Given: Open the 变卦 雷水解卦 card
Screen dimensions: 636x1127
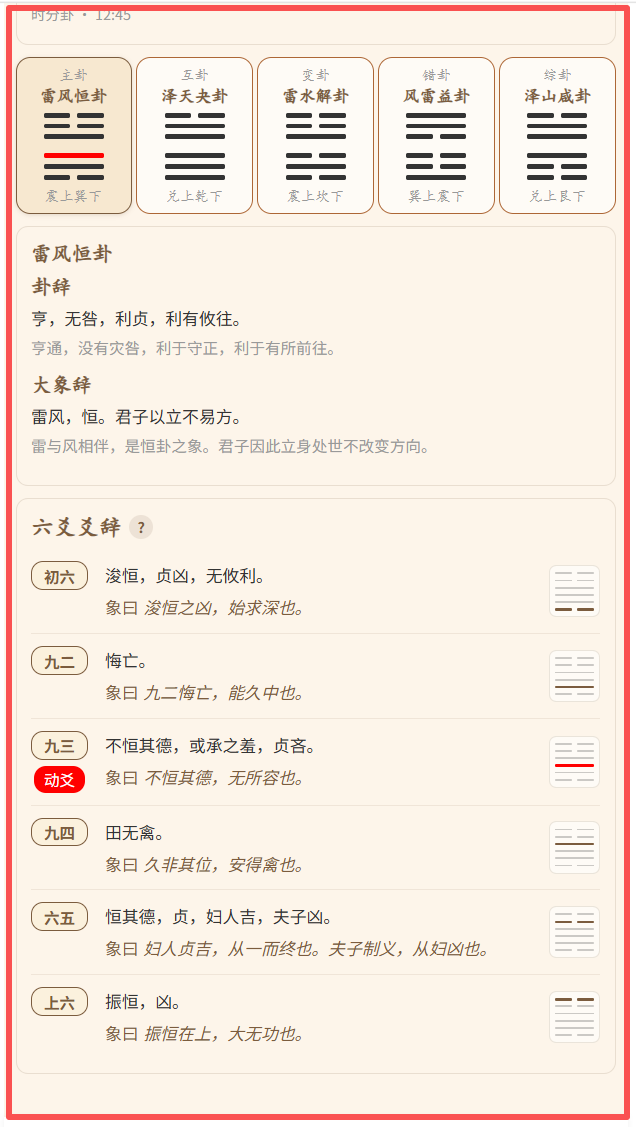Looking at the screenshot, I should click(x=315, y=135).
